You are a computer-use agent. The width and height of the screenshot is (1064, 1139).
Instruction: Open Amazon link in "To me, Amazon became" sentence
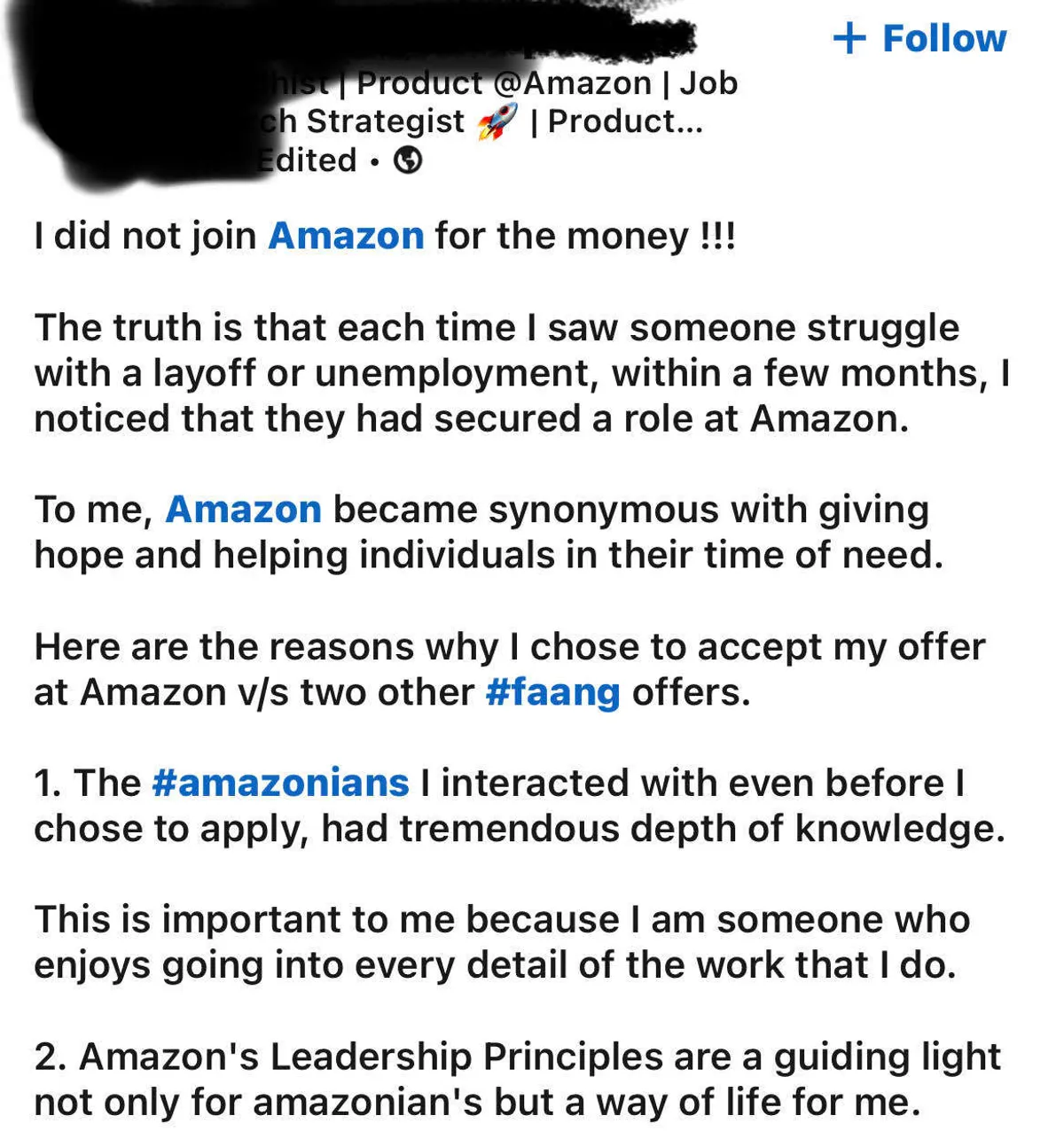[243, 510]
